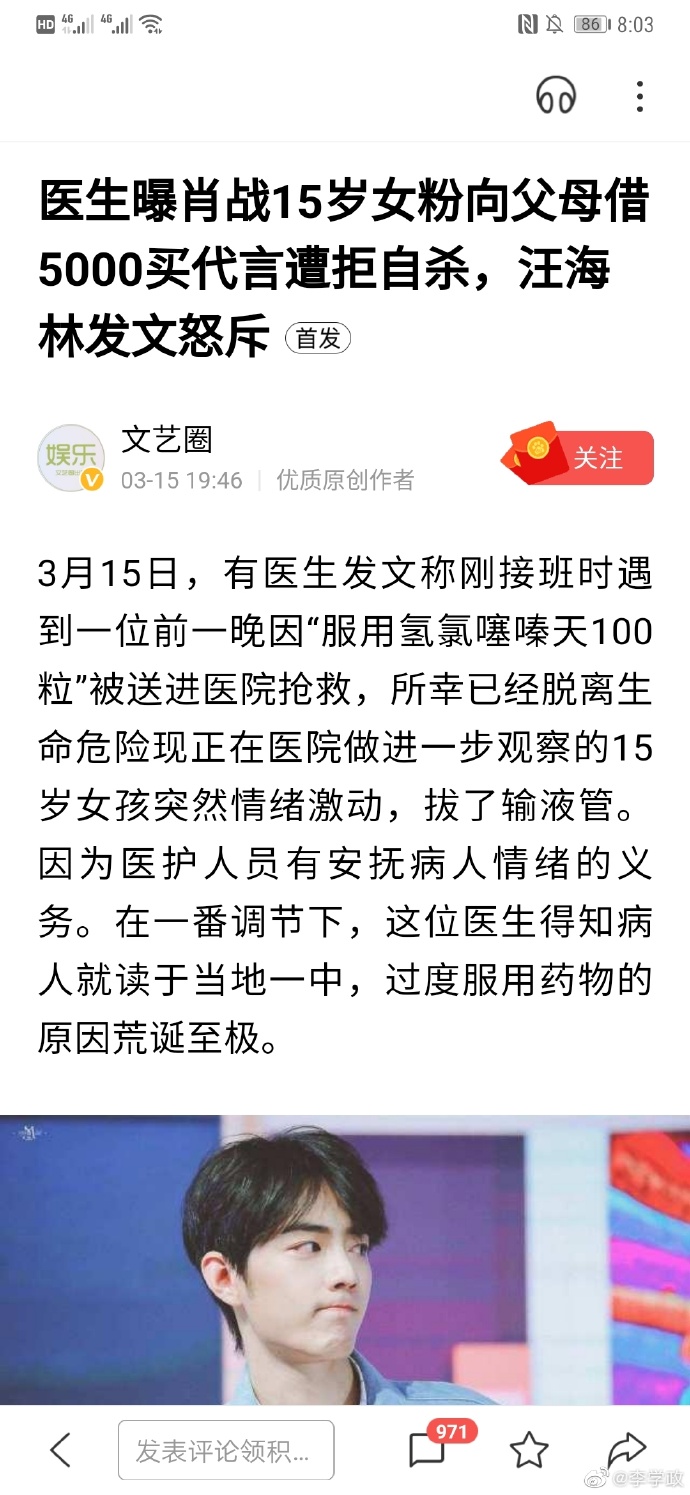Image resolution: width=690 pixels, height=1495 pixels.
Task: Open the three-dot overflow menu
Action: click(x=639, y=96)
